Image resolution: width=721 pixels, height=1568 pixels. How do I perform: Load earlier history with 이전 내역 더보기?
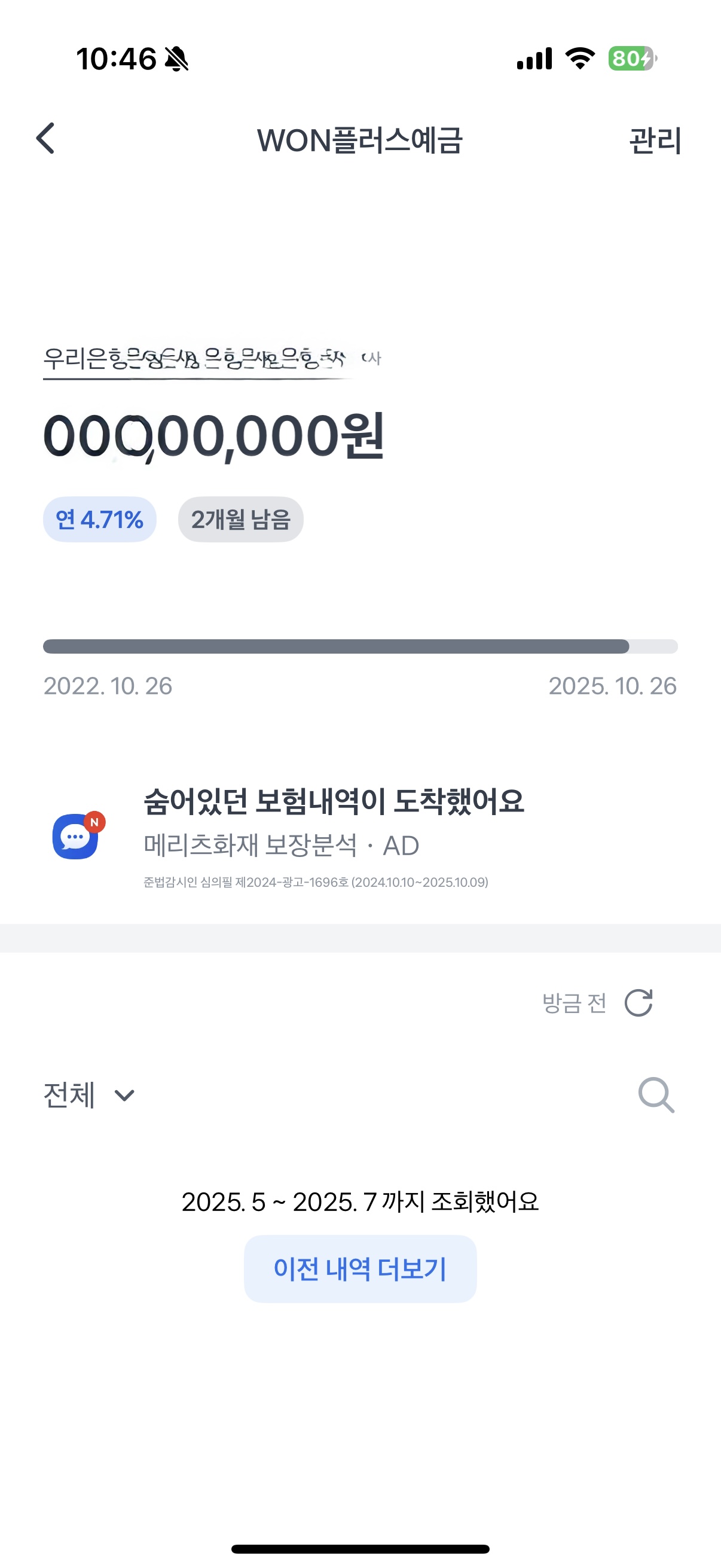360,1269
